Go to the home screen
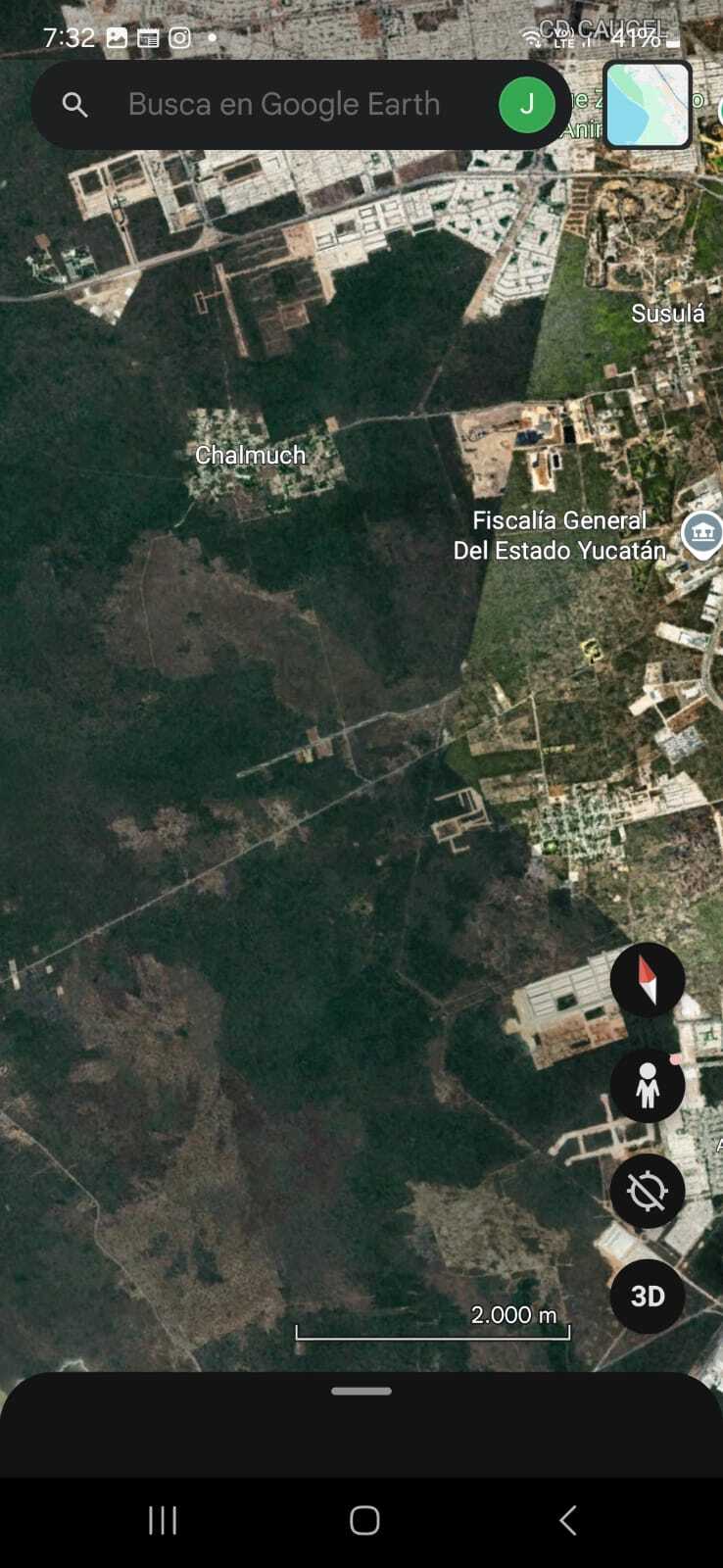 pos(364,1520)
